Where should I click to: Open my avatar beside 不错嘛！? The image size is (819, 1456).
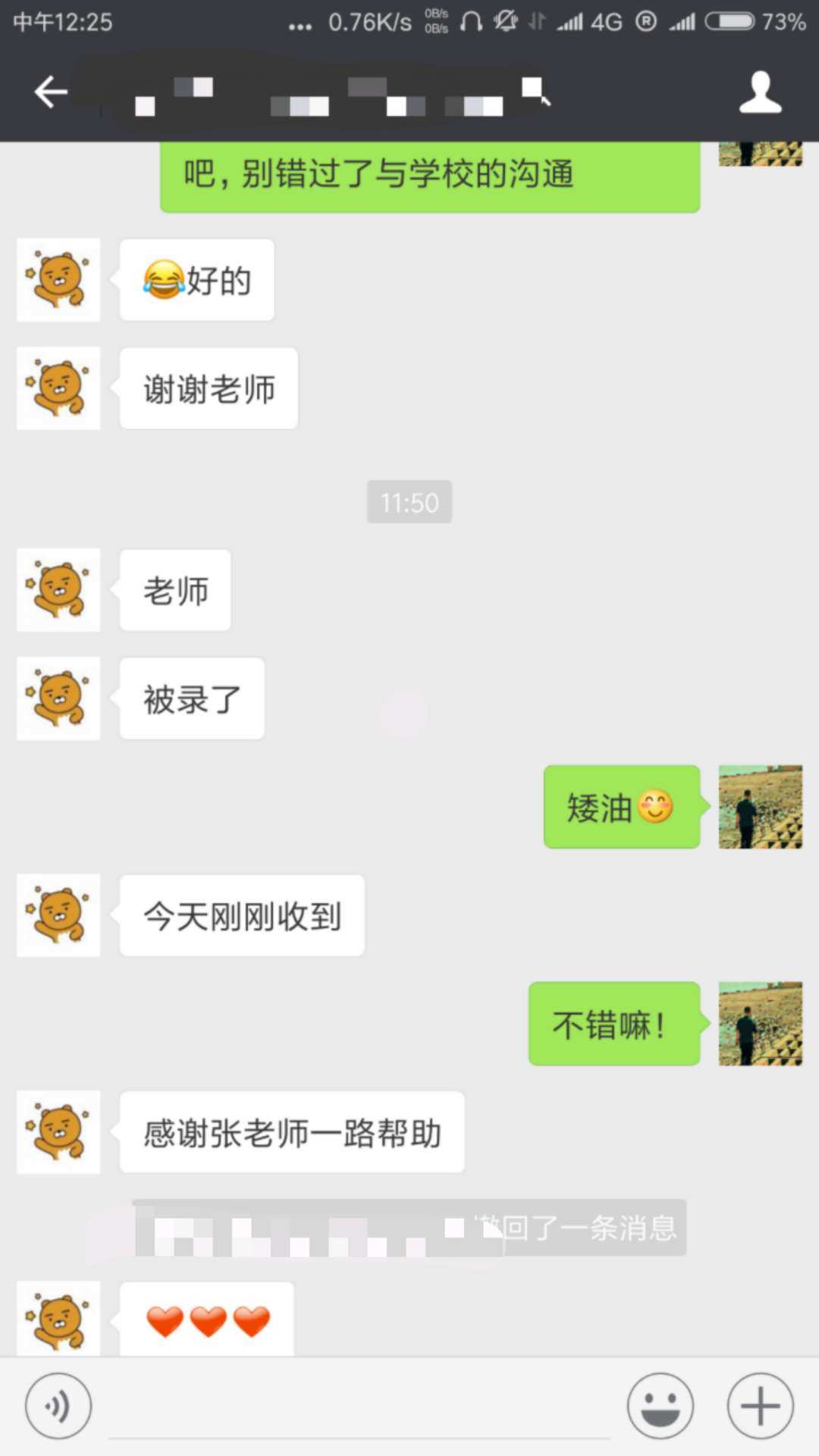[x=760, y=1024]
